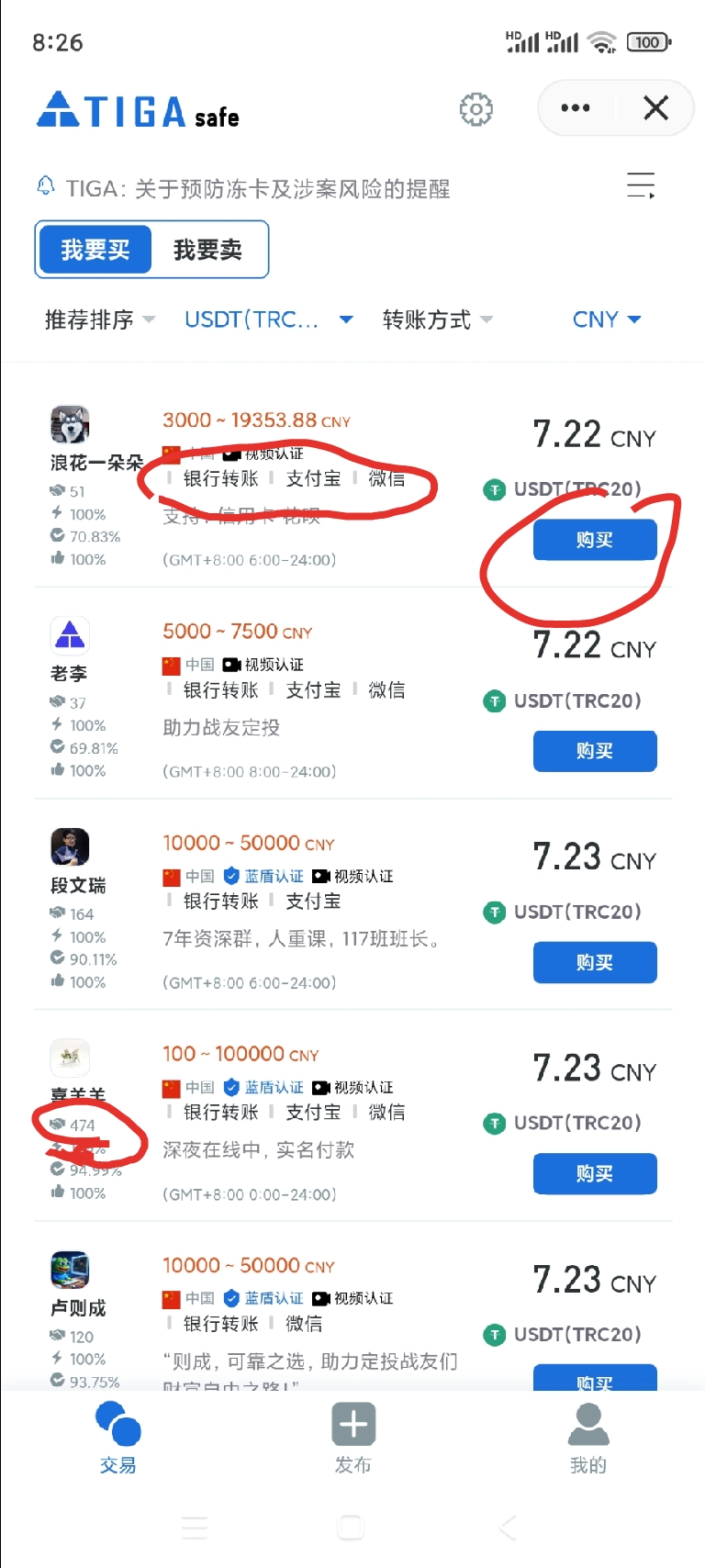Open the announcements list icon

640,185
